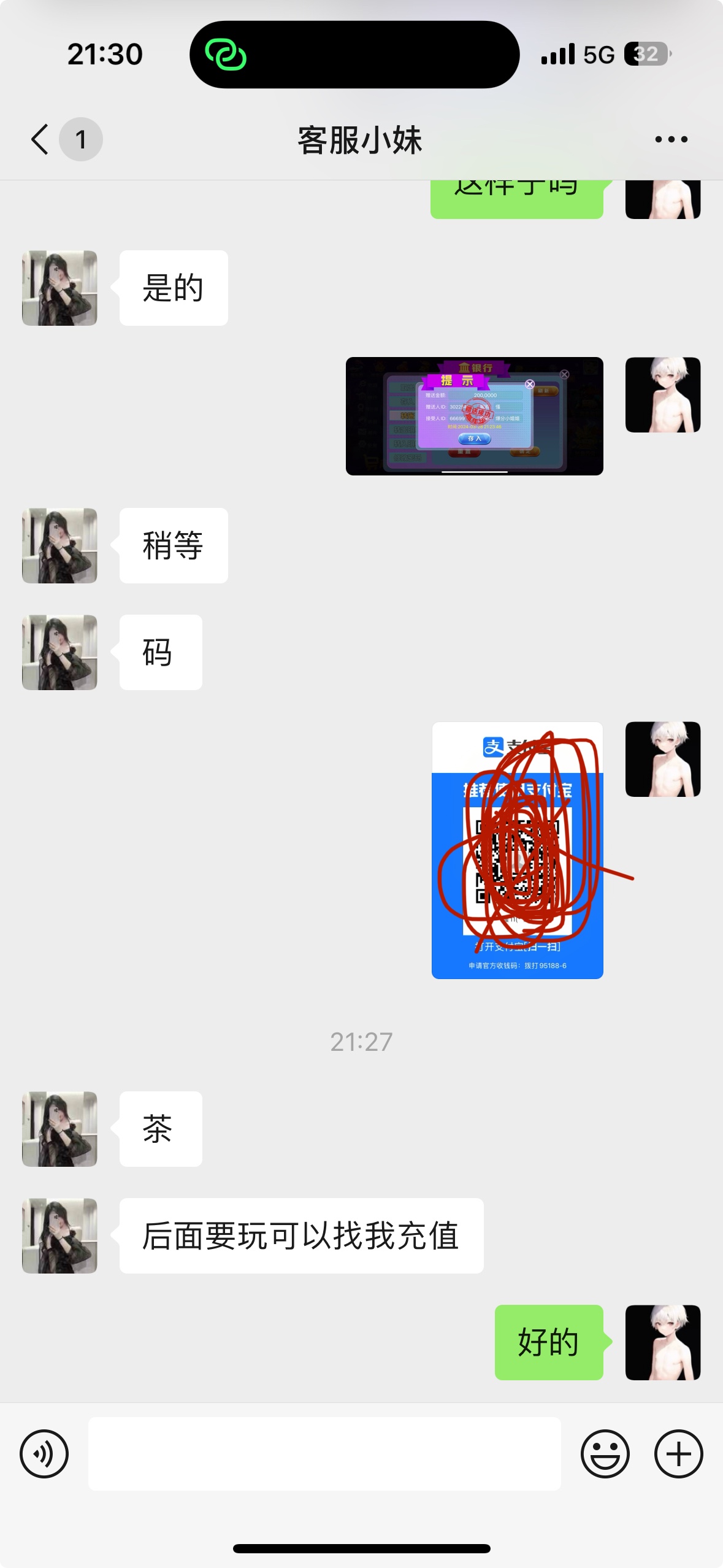Go back to the chat list
The width and height of the screenshot is (723, 1568).
(40, 139)
